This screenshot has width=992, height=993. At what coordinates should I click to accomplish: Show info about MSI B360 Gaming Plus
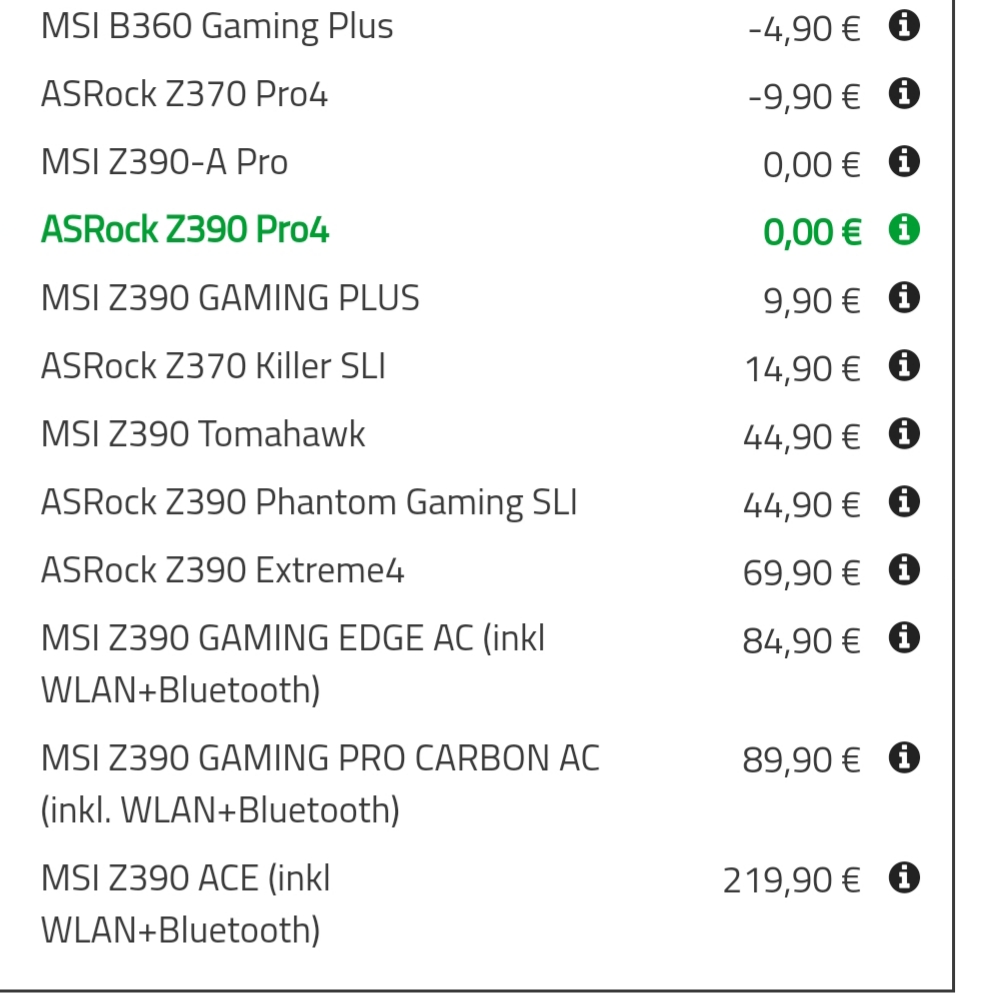click(903, 27)
